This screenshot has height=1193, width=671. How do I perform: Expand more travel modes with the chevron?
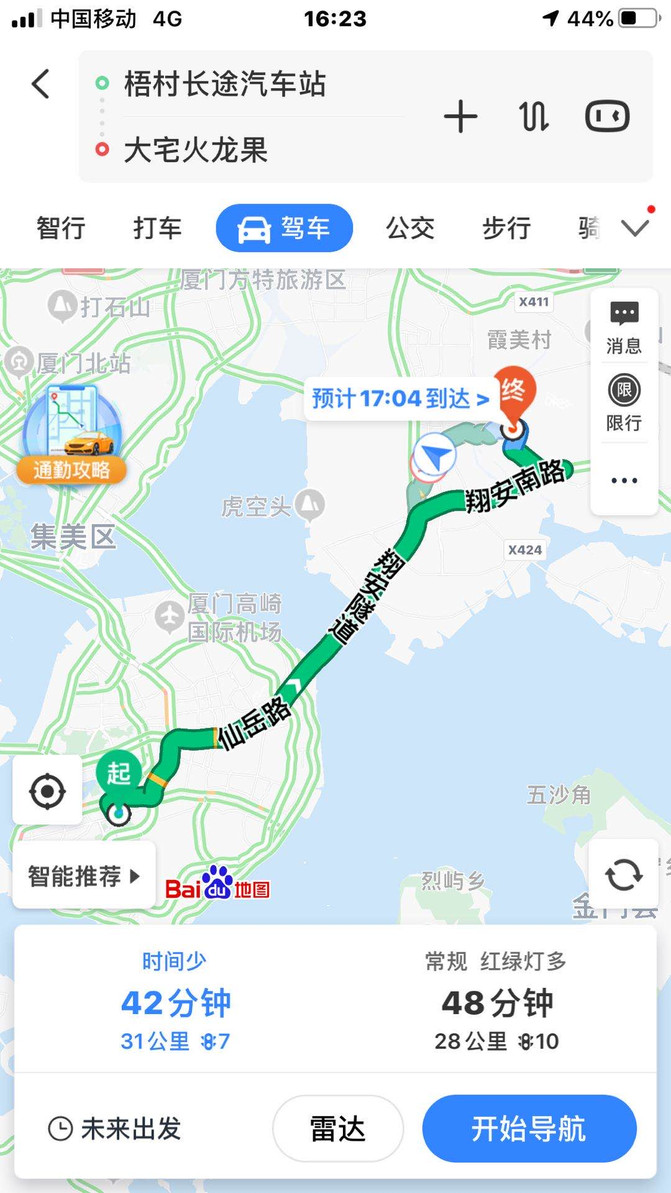(635, 228)
